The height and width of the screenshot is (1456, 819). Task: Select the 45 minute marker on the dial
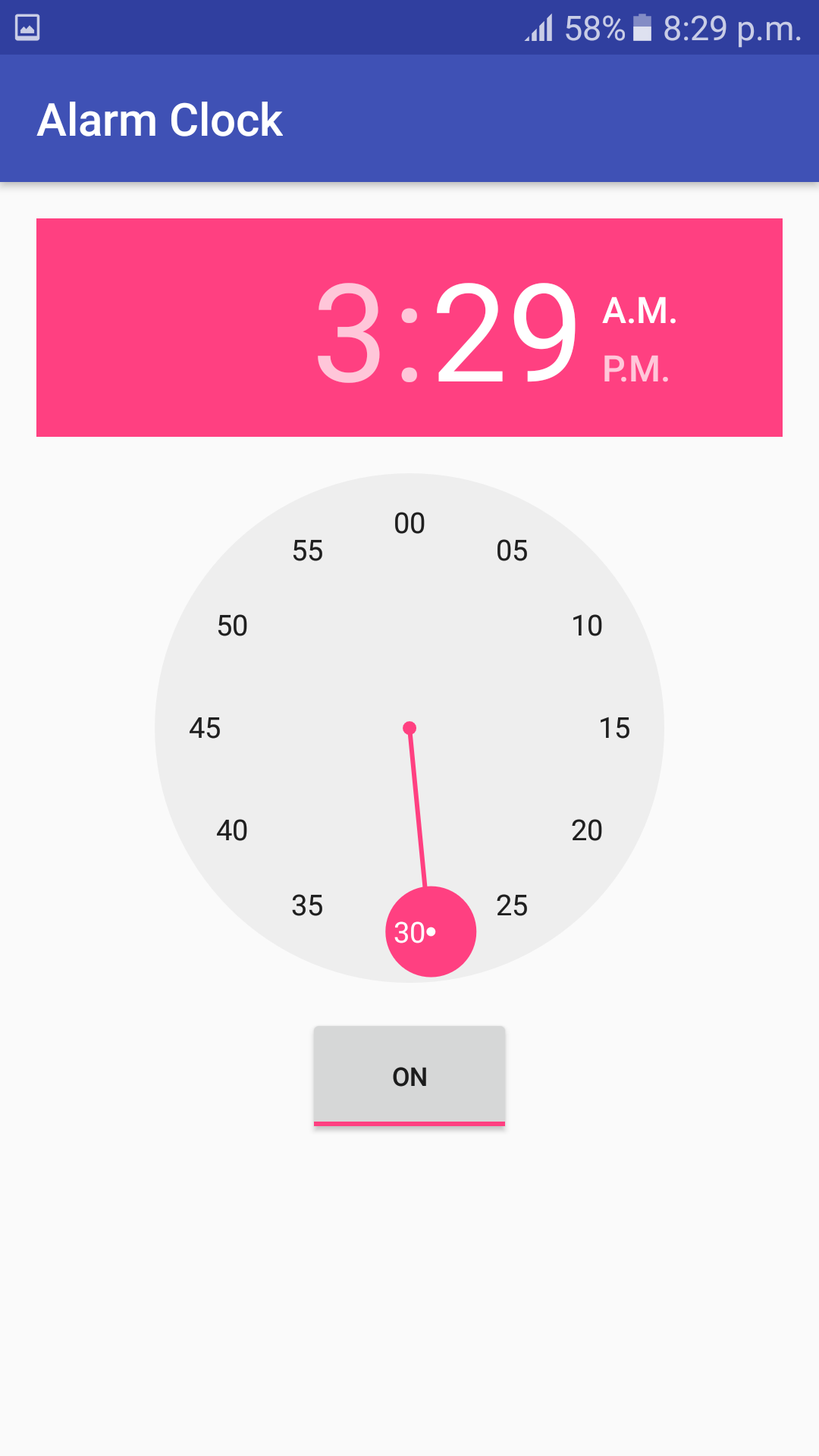tap(205, 728)
